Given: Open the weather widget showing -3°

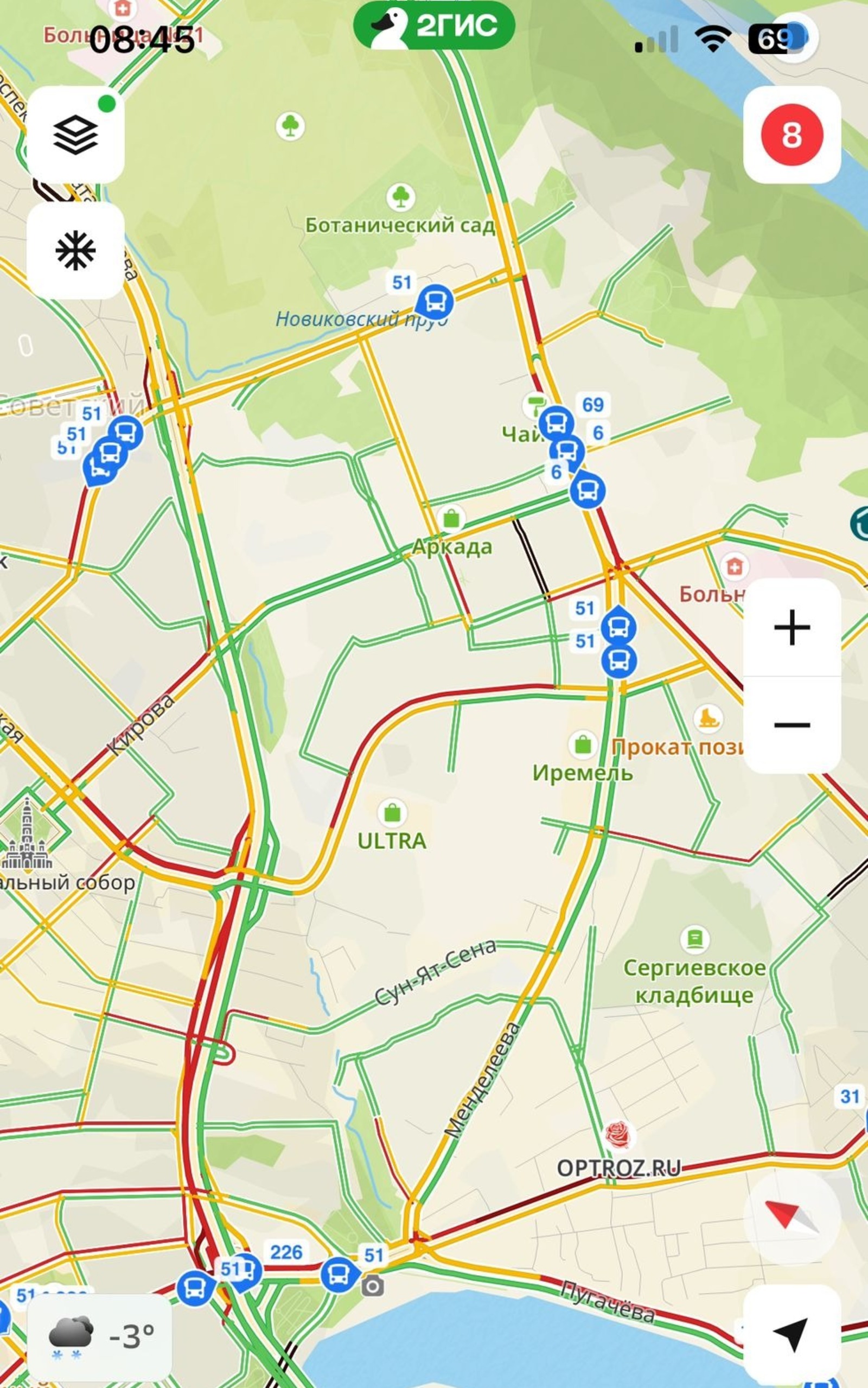Looking at the screenshot, I should pos(99,1336).
